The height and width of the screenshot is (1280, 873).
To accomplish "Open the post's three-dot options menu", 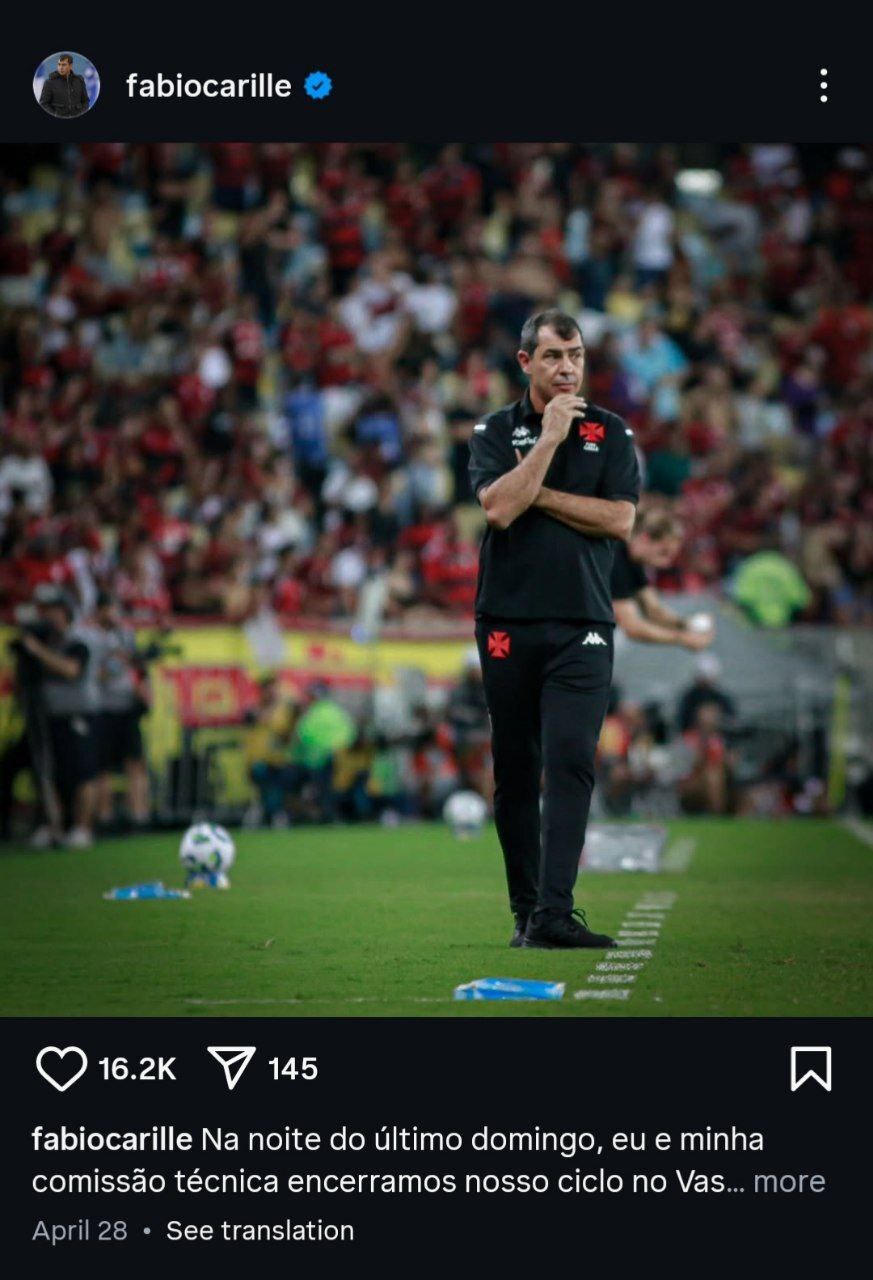I will pyautogui.click(x=823, y=86).
